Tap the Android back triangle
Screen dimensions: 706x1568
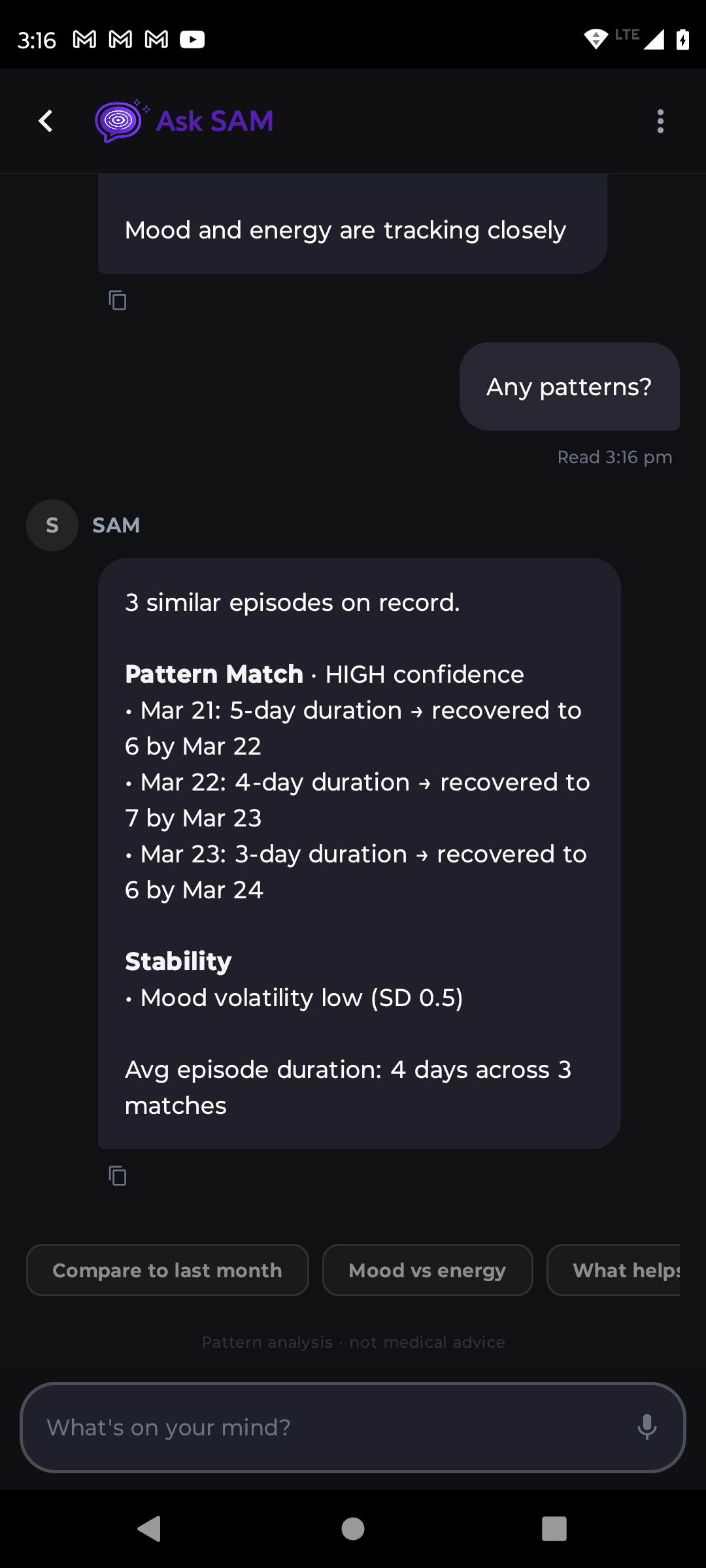pyautogui.click(x=150, y=1528)
